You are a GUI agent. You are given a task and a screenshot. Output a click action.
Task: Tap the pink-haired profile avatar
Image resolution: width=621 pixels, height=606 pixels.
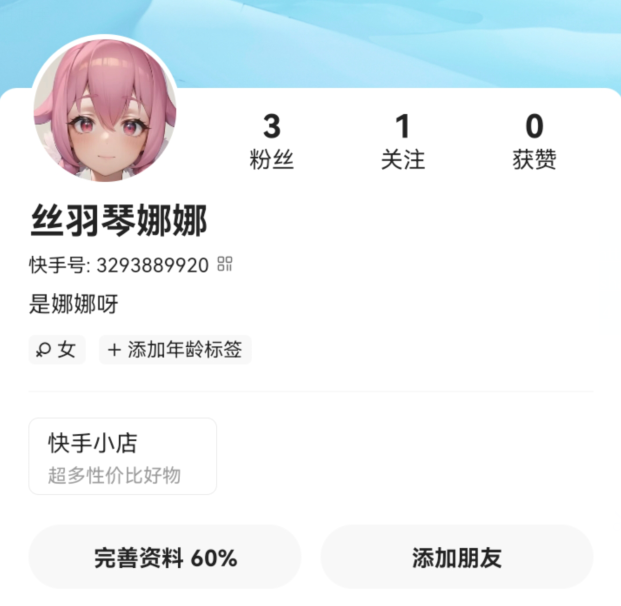pyautogui.click(x=105, y=110)
